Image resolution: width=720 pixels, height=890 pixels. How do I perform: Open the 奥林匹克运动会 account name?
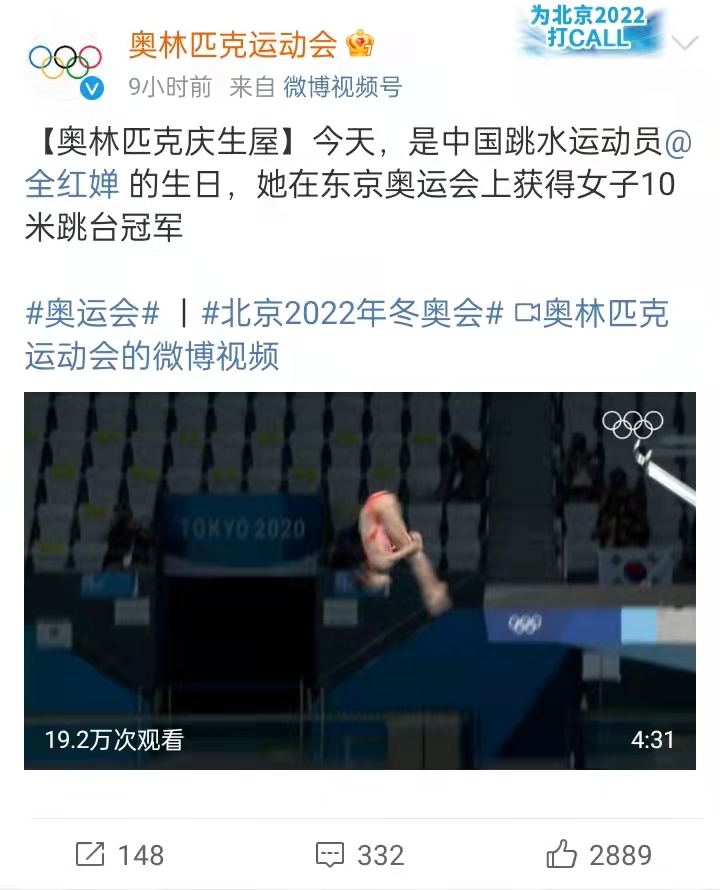tap(232, 44)
